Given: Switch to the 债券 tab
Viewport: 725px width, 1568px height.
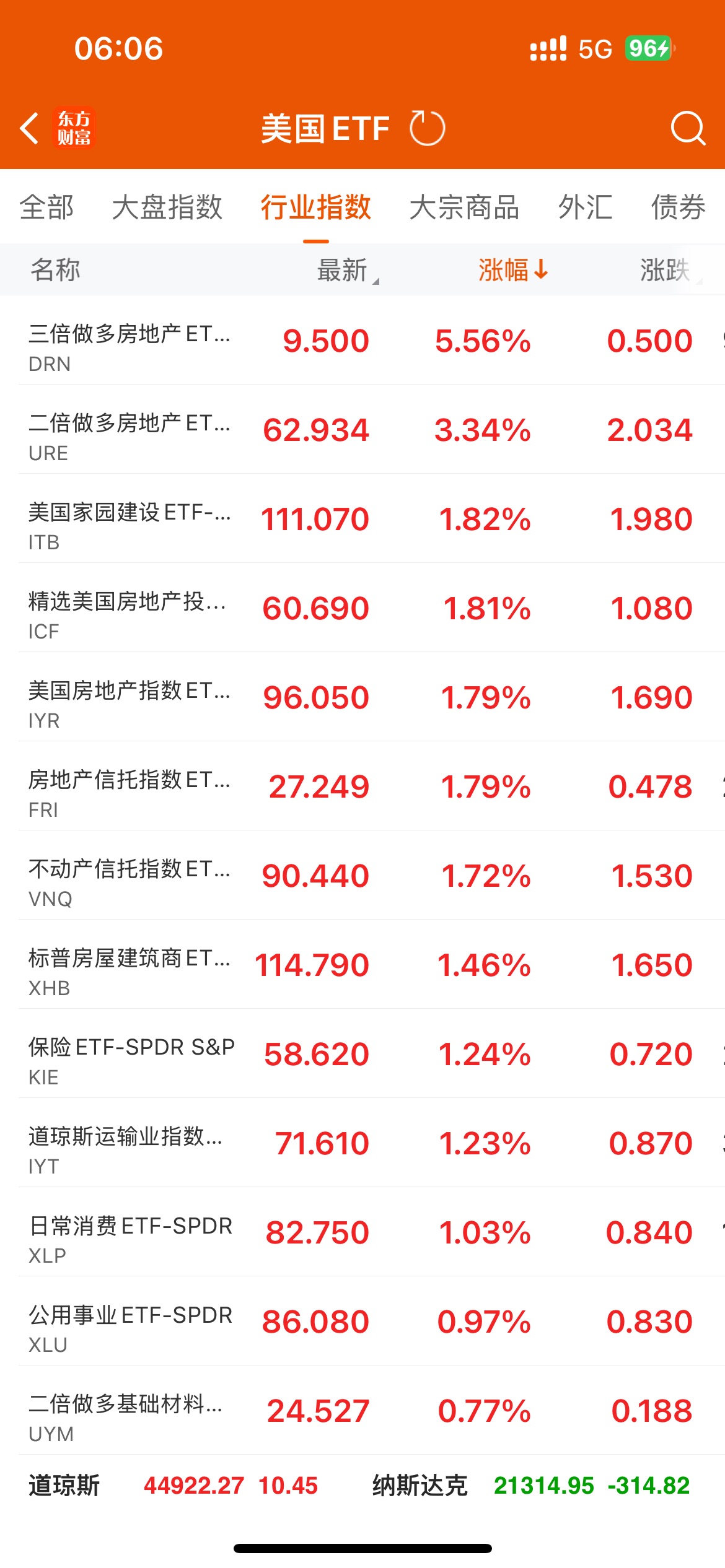Looking at the screenshot, I should (678, 207).
